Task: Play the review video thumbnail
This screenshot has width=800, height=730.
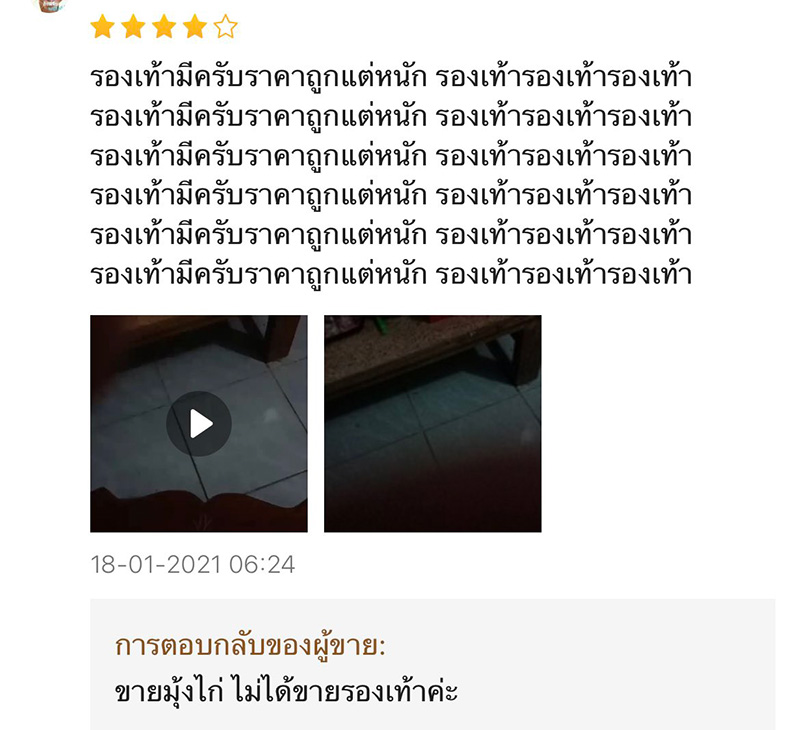Action: point(198,424)
